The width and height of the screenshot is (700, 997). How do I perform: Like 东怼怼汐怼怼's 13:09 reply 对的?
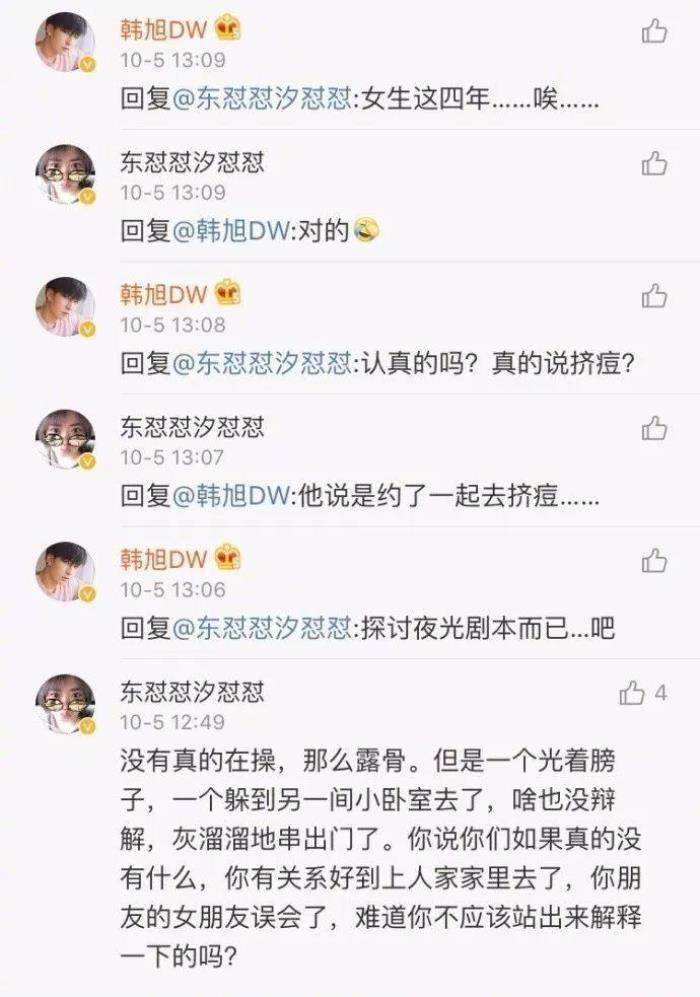coord(654,163)
